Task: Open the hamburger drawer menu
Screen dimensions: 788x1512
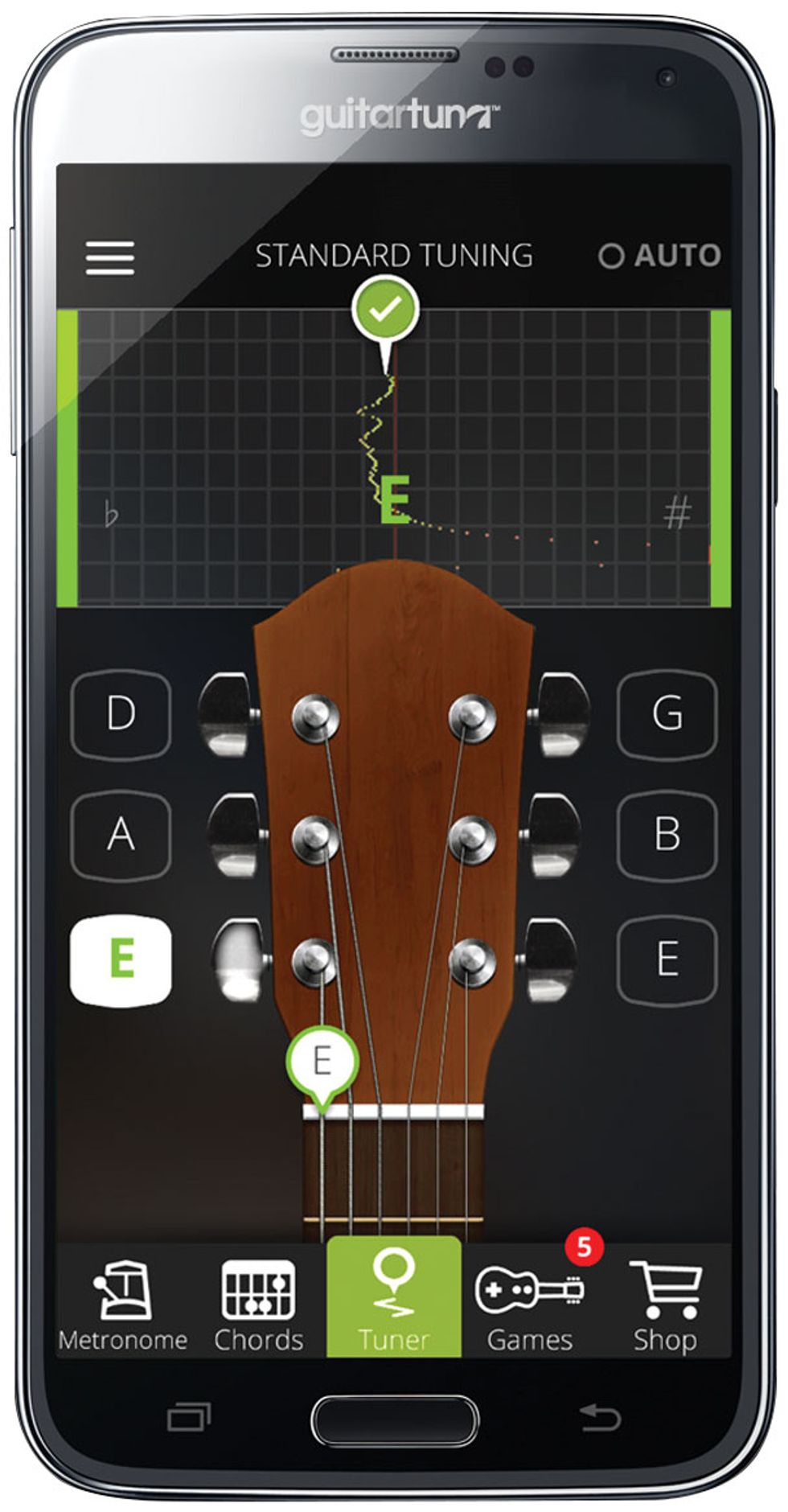Action: click(x=110, y=257)
